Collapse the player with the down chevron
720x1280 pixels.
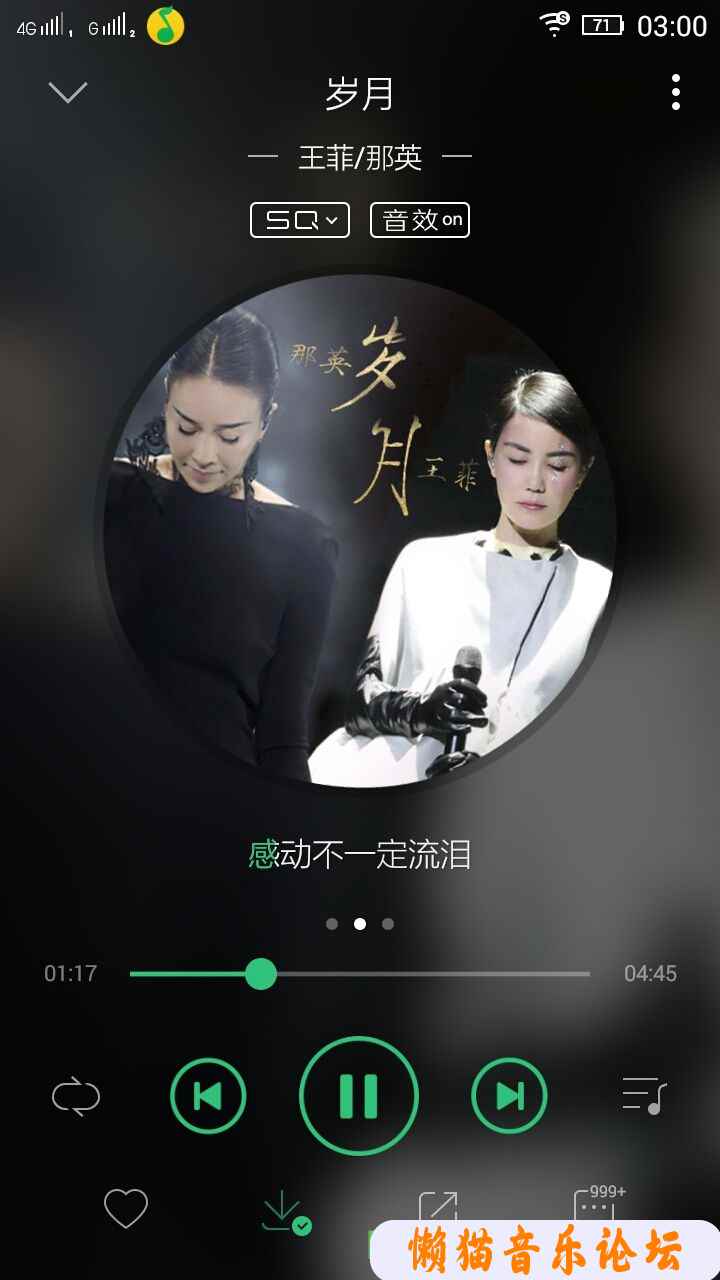68,93
